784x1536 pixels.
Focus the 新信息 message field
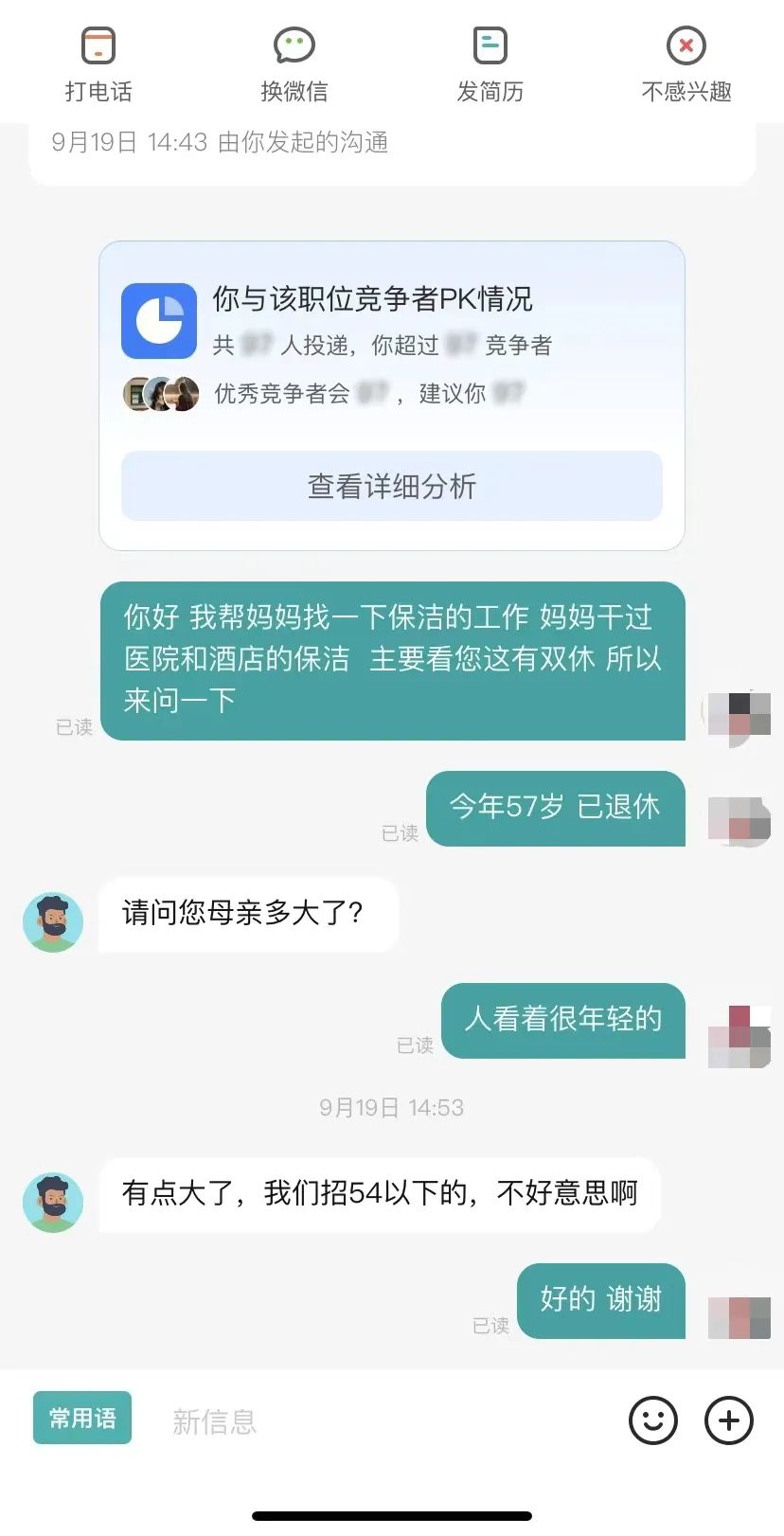(x=379, y=1420)
